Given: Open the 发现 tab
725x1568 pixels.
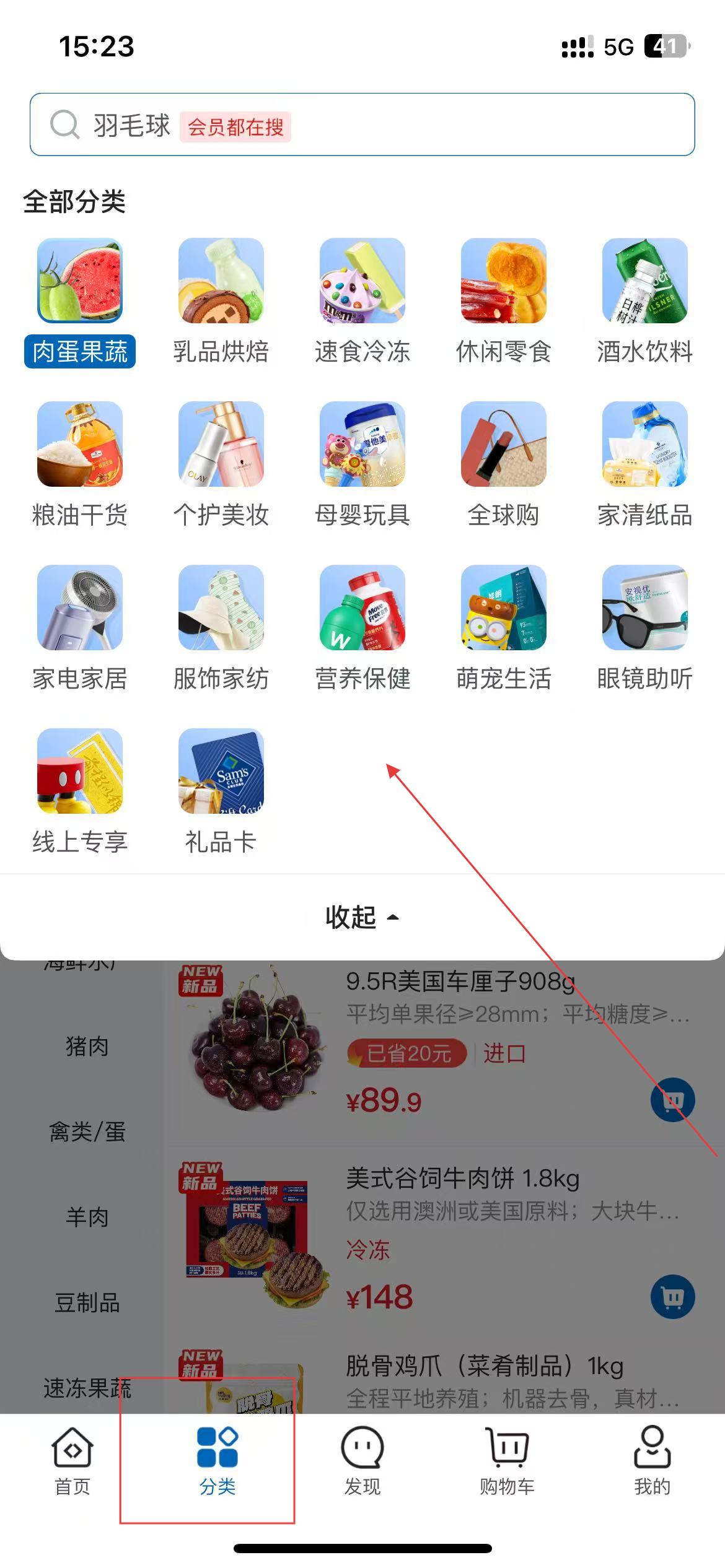Looking at the screenshot, I should (362, 1461).
